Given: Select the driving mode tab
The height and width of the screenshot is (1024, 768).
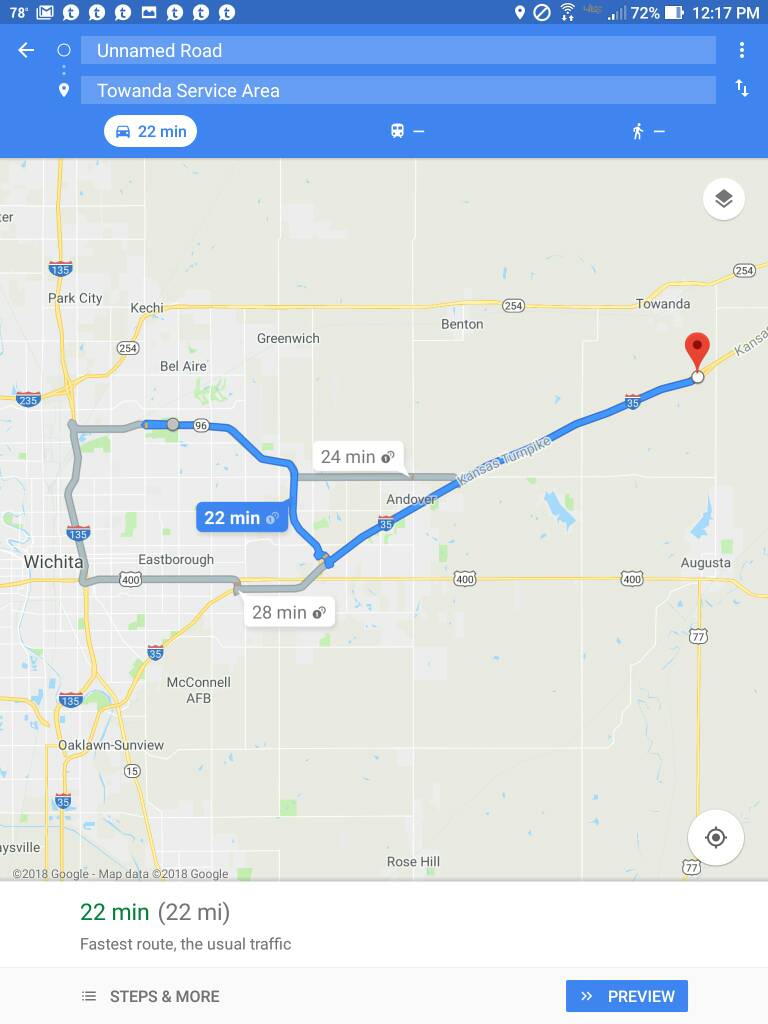Looking at the screenshot, I should 150,131.
